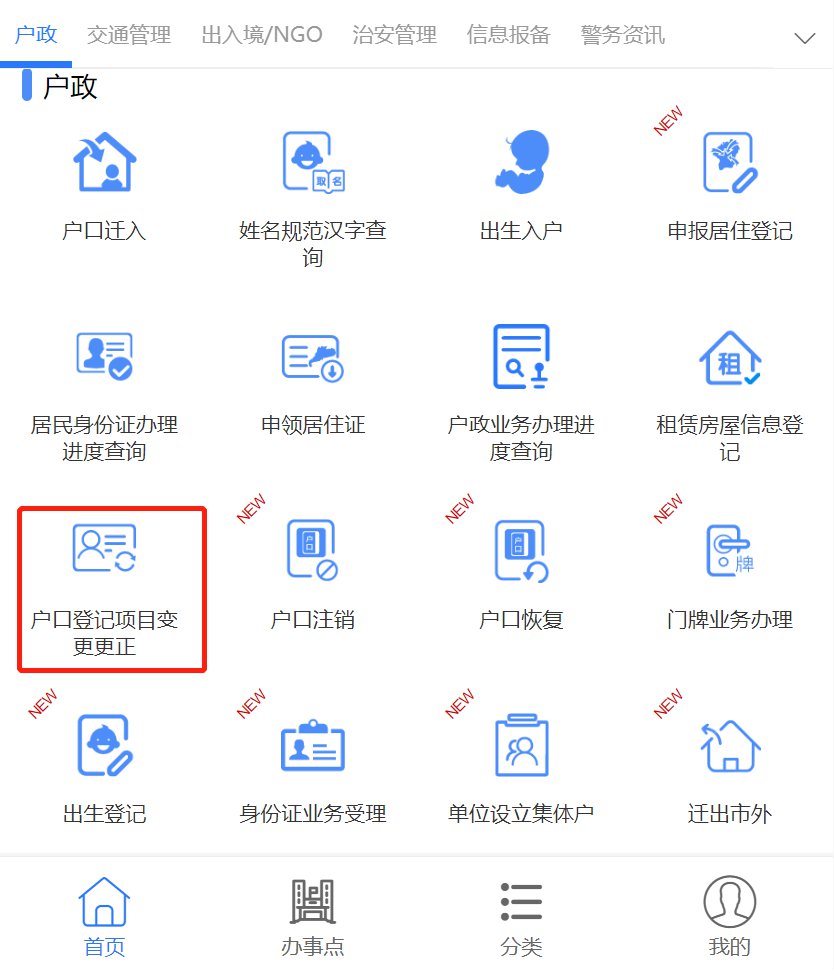Open 身份证业务受理
834x975 pixels.
coord(313,770)
